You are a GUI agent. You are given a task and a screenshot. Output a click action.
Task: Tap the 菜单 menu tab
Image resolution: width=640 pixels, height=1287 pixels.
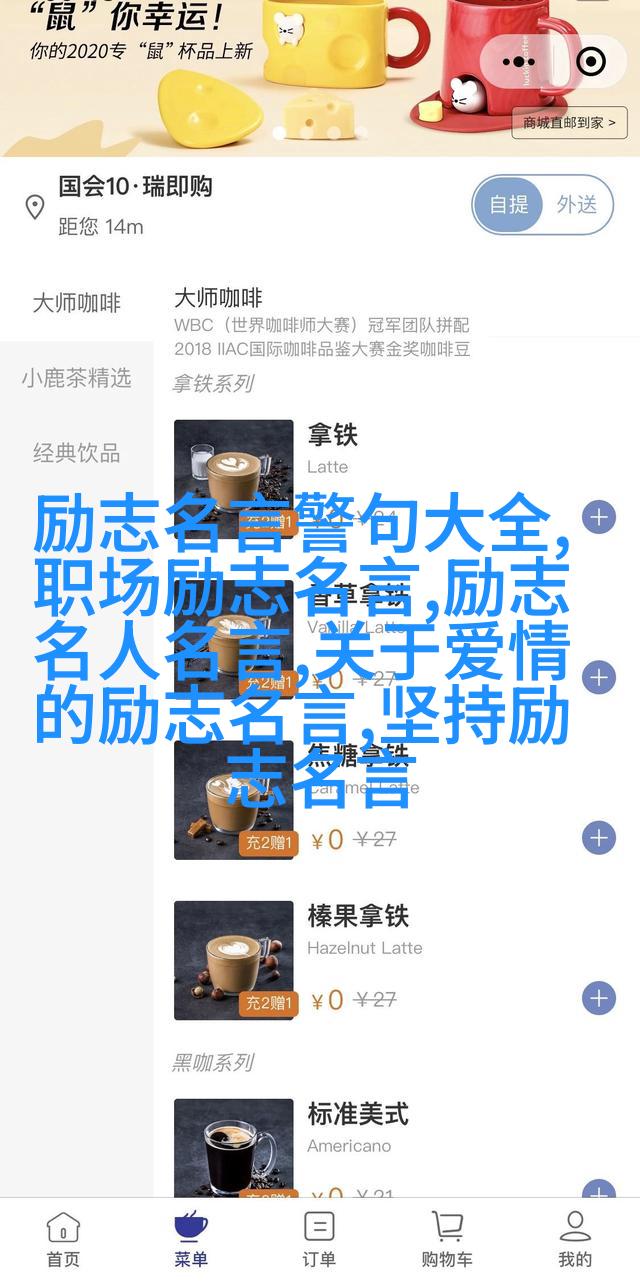point(191,1241)
